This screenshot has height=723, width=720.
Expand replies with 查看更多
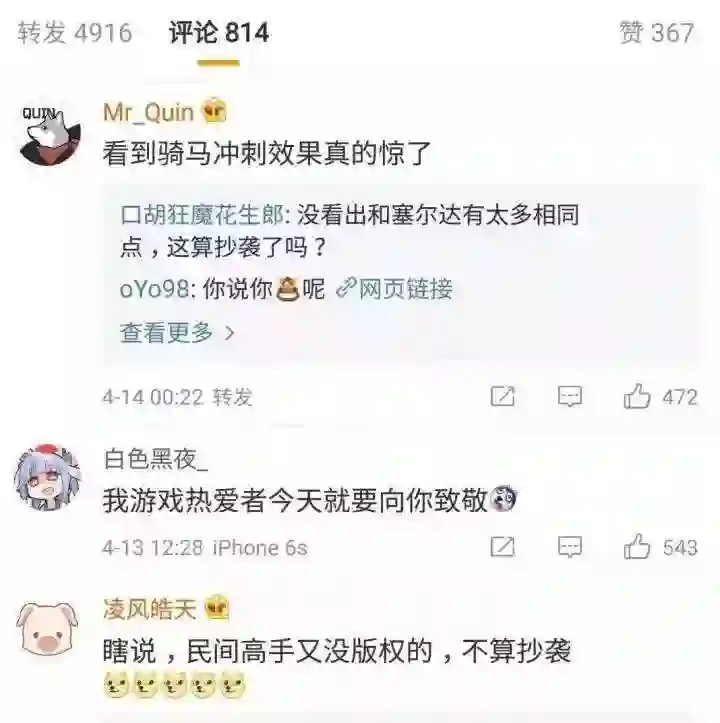(x=177, y=333)
